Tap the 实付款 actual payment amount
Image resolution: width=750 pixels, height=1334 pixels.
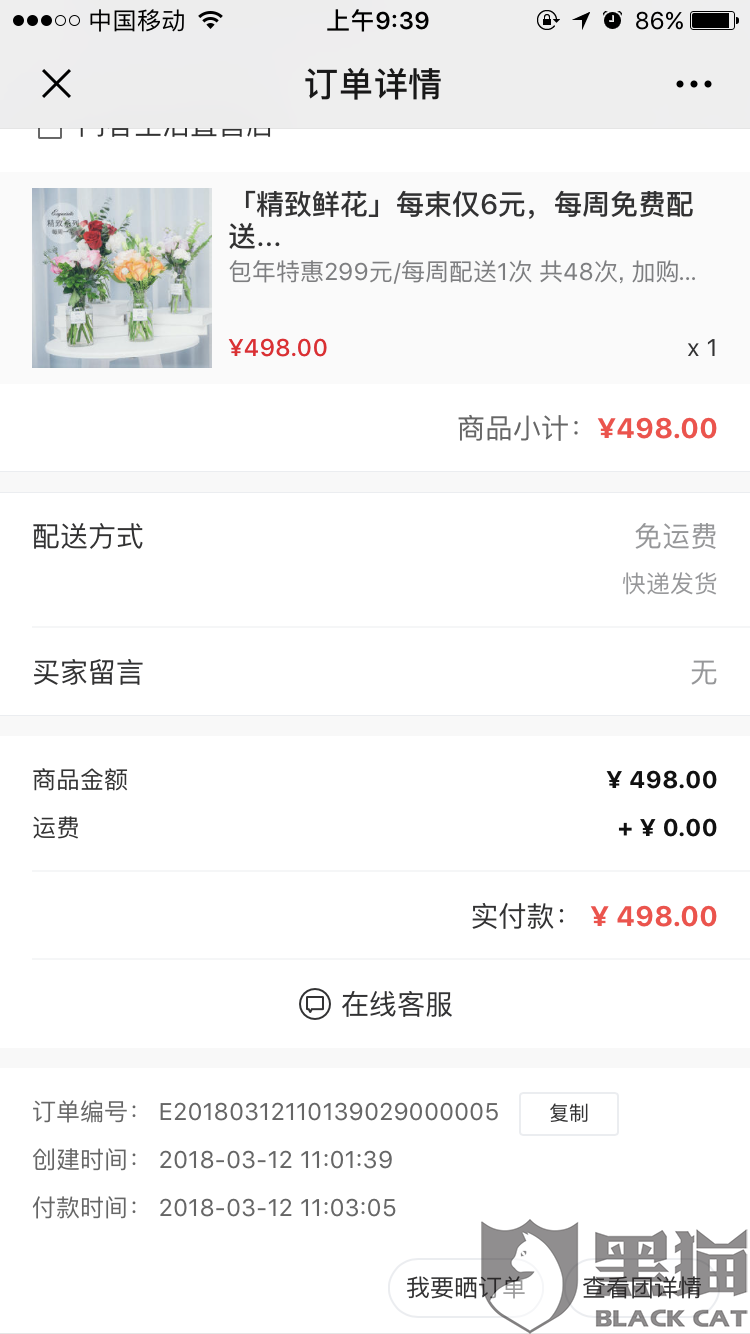click(x=651, y=915)
